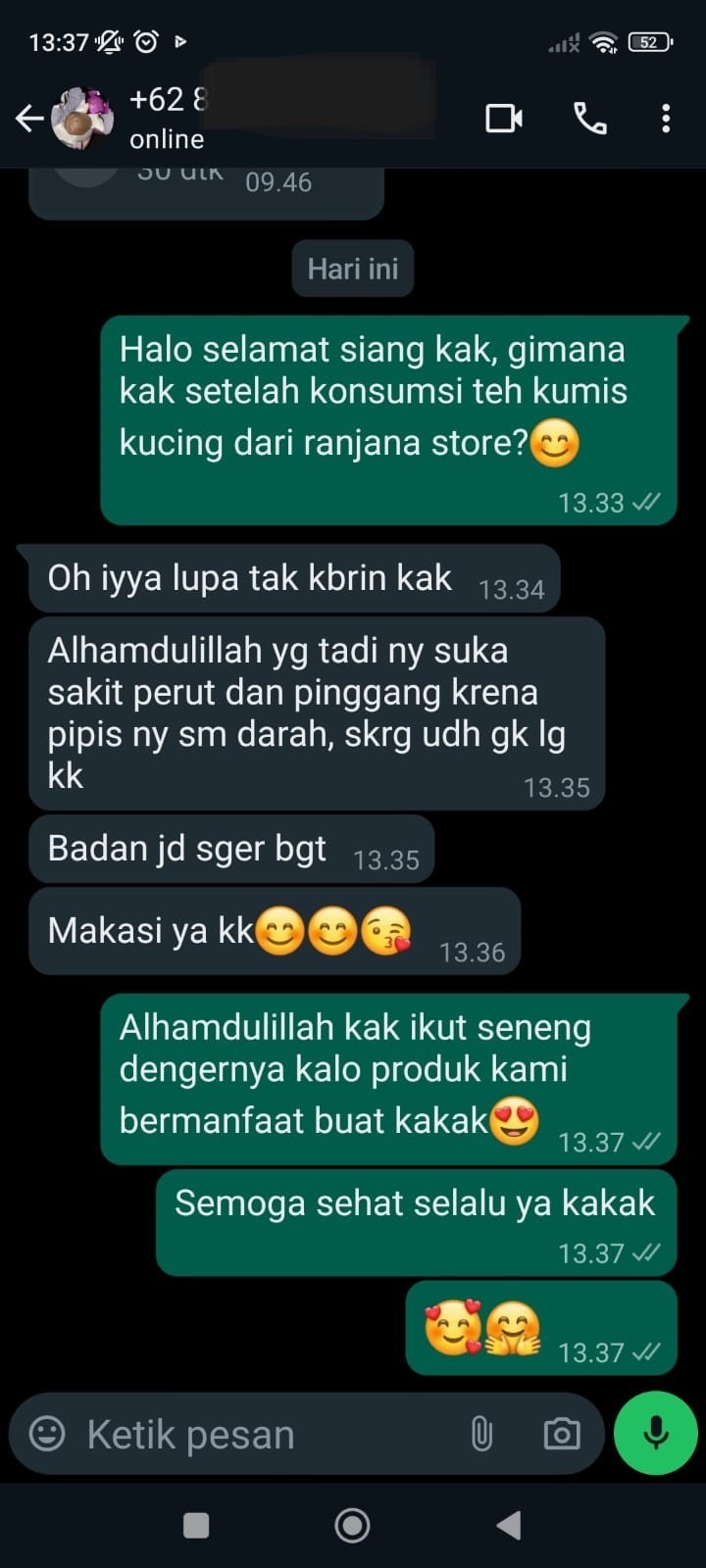This screenshot has width=706, height=1568.
Task: Open recent apps from navigation bar
Action: tap(196, 1525)
